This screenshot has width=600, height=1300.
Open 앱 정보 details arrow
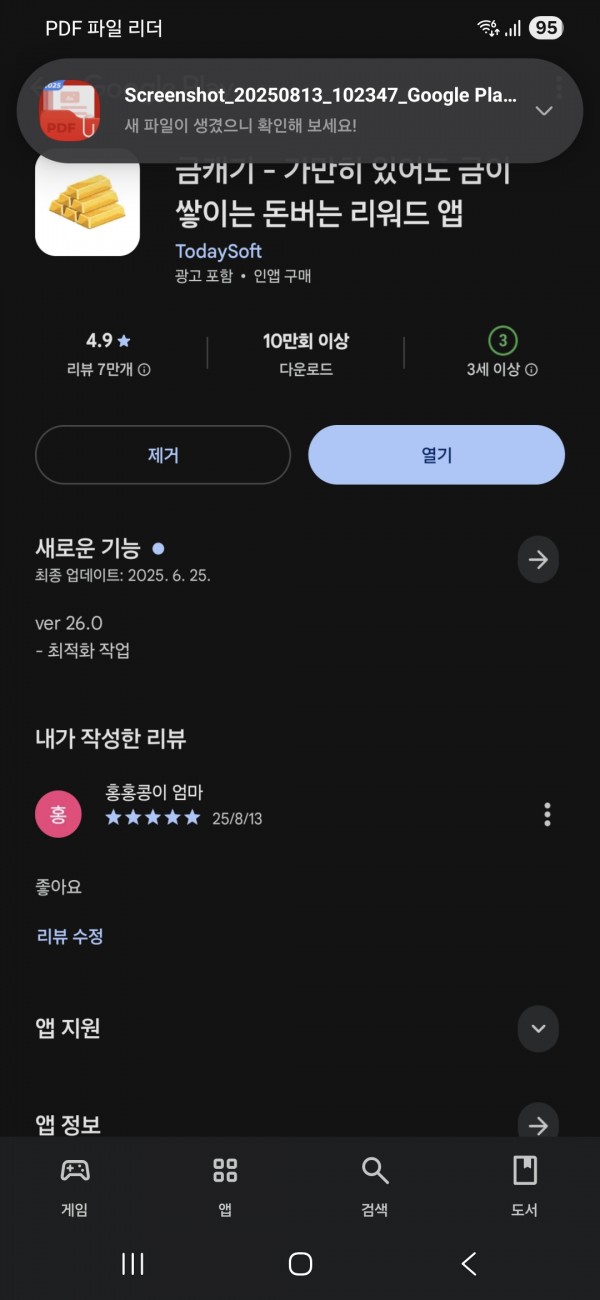coord(538,1125)
